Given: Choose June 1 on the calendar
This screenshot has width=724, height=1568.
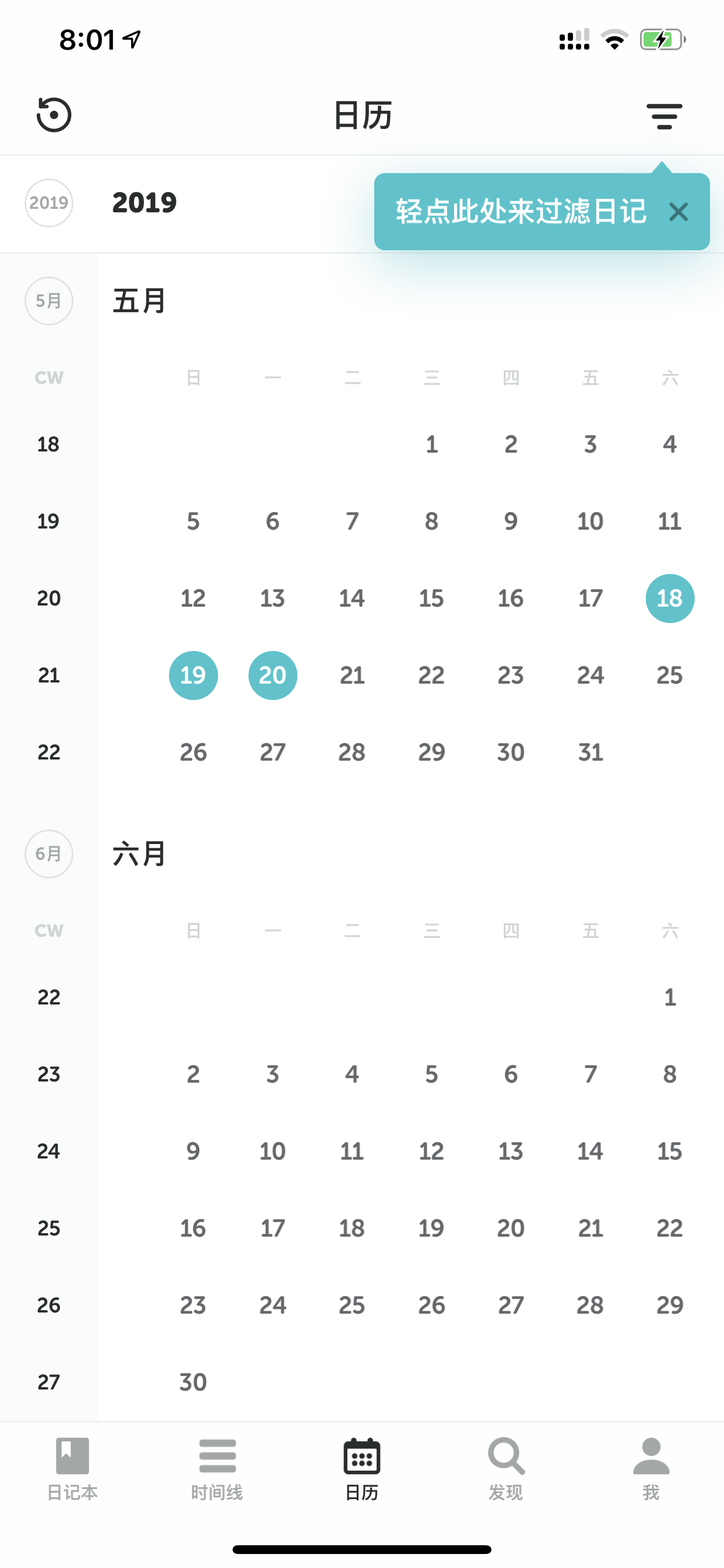Looking at the screenshot, I should click(x=670, y=997).
